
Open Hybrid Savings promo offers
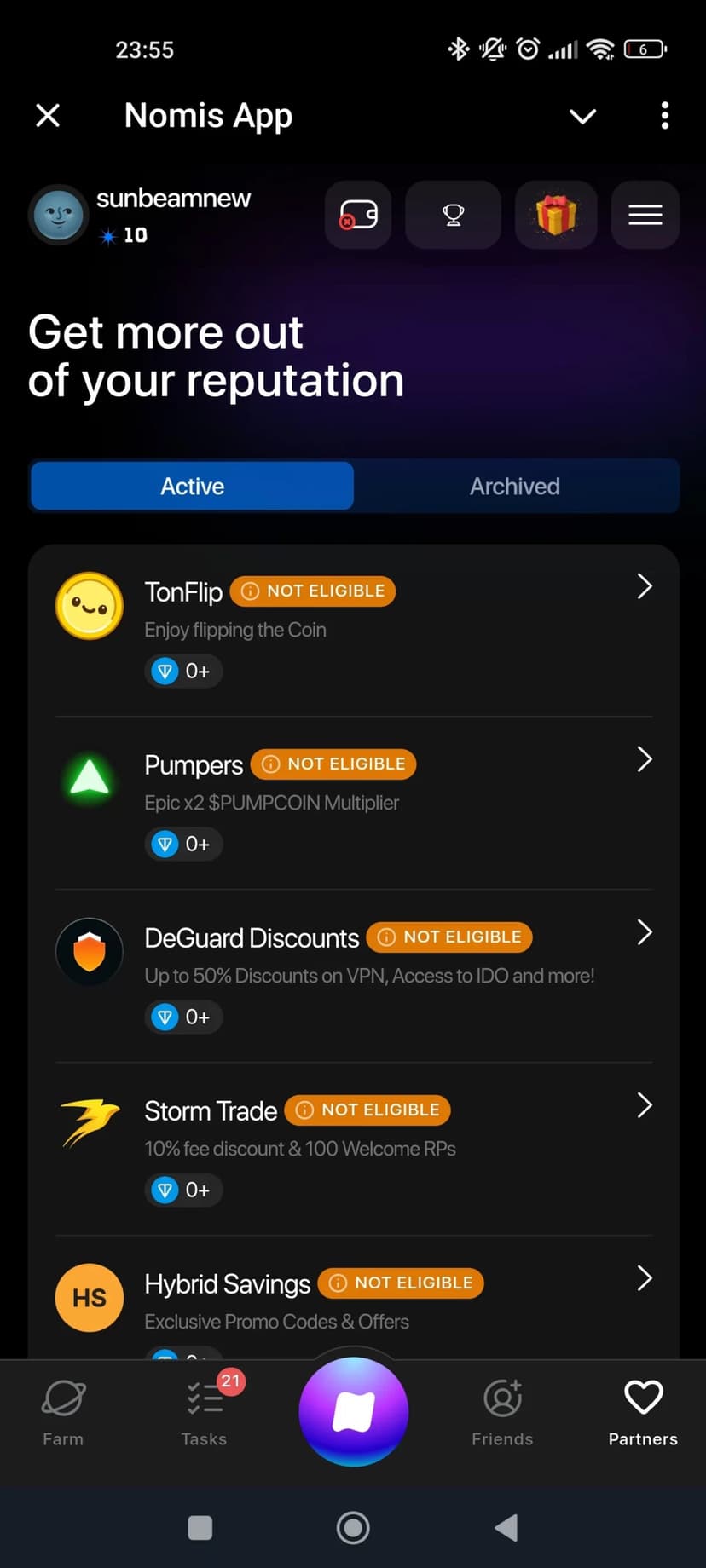coord(353,1300)
